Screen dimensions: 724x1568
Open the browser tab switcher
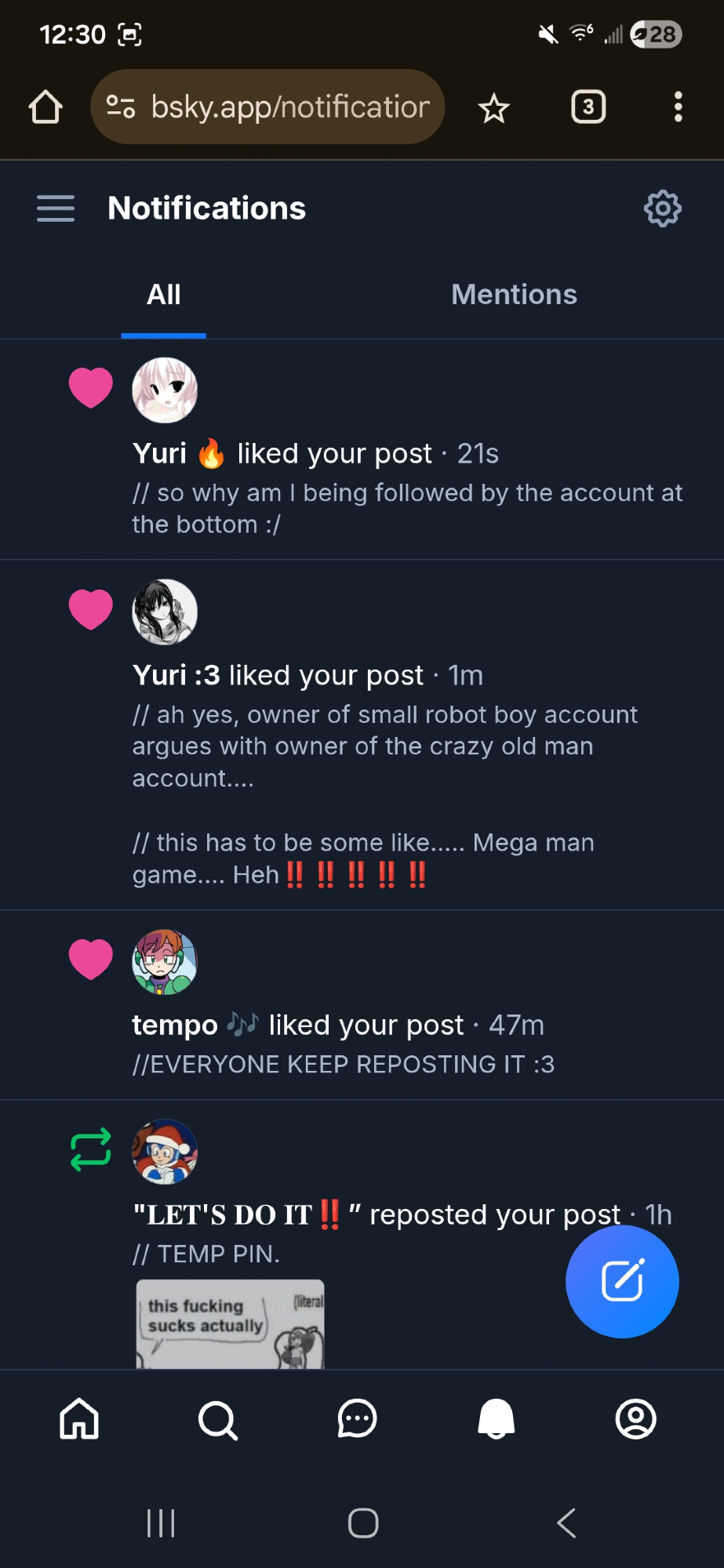coord(588,107)
